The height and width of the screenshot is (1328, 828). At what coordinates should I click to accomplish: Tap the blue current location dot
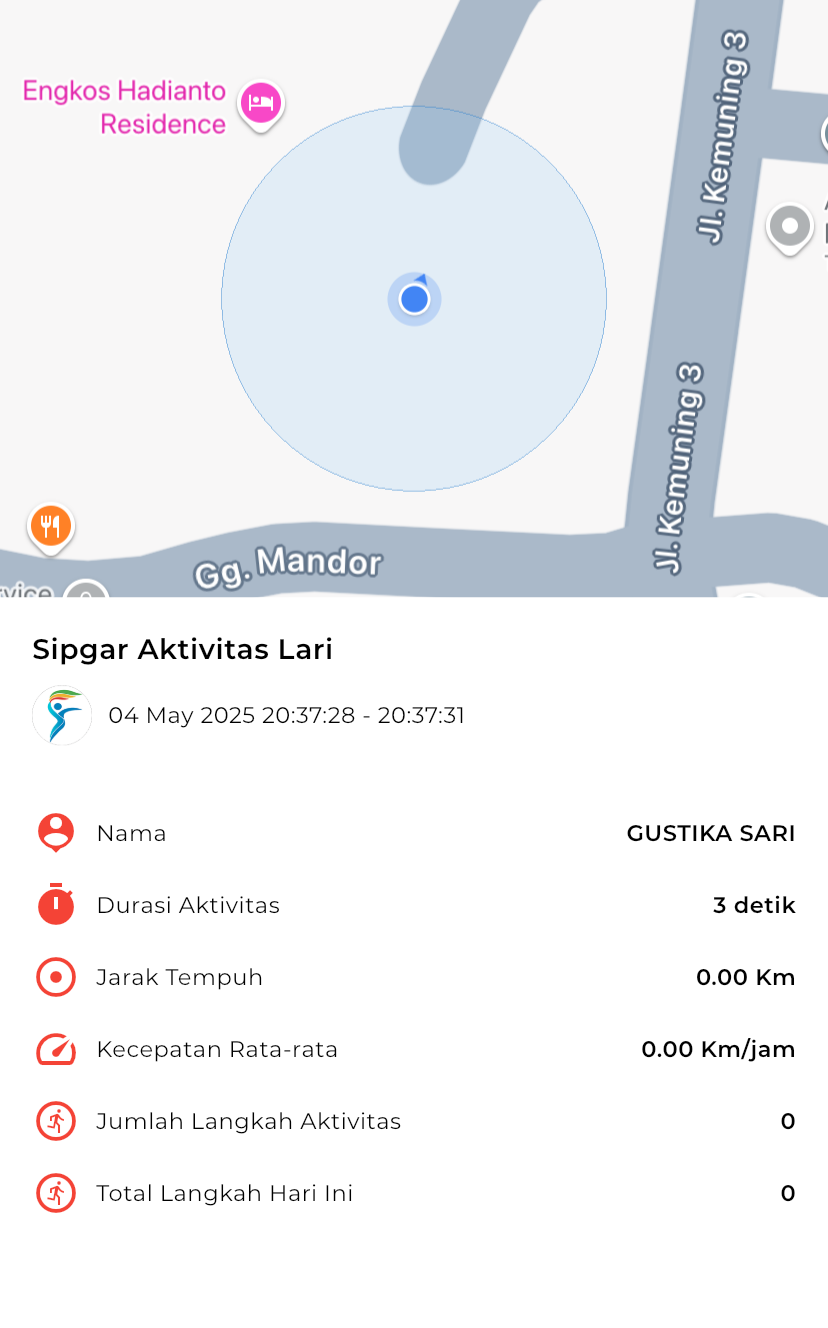pos(414,299)
